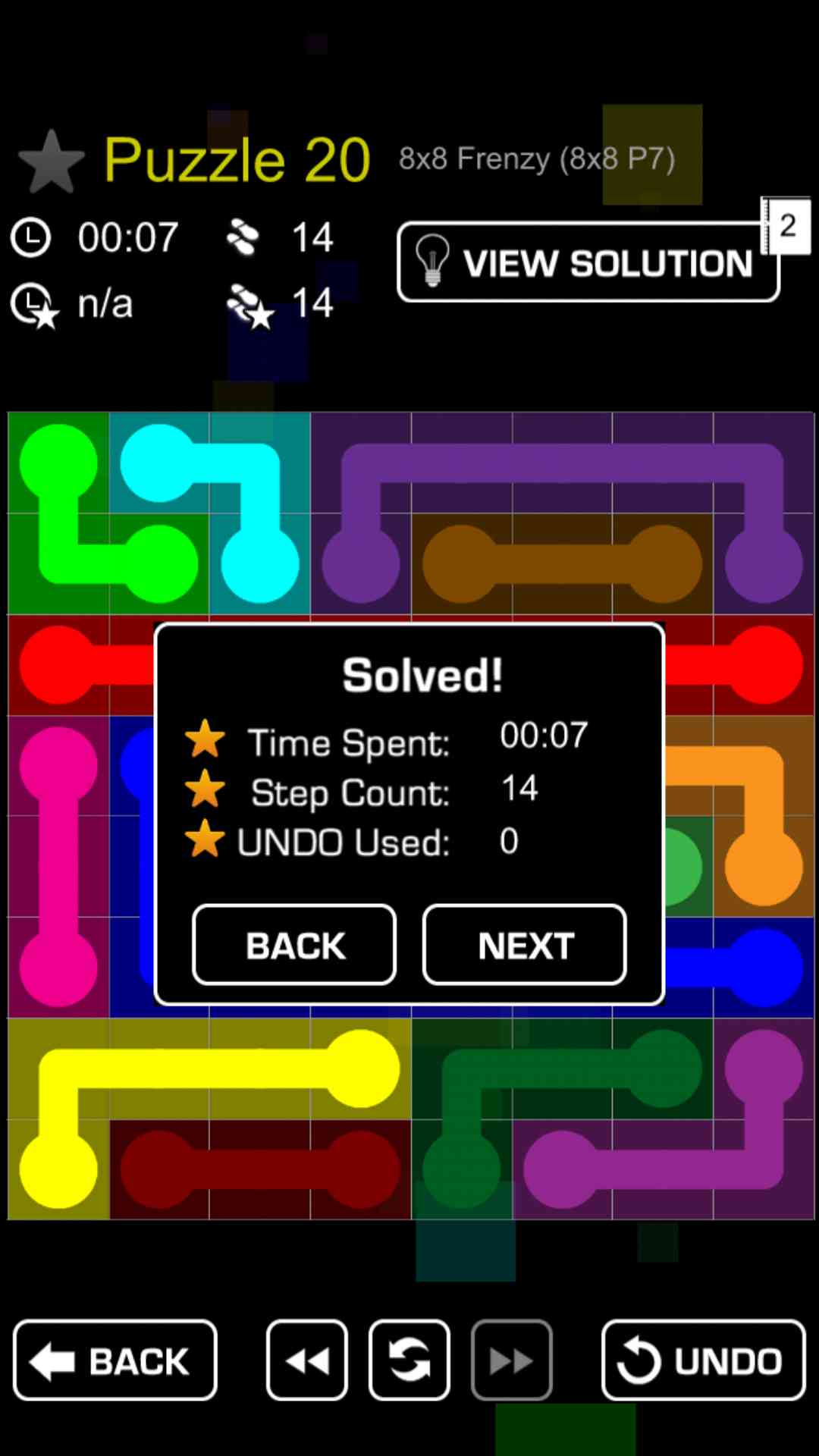Go to previous puzzle with rewind icon

pos(307,1360)
